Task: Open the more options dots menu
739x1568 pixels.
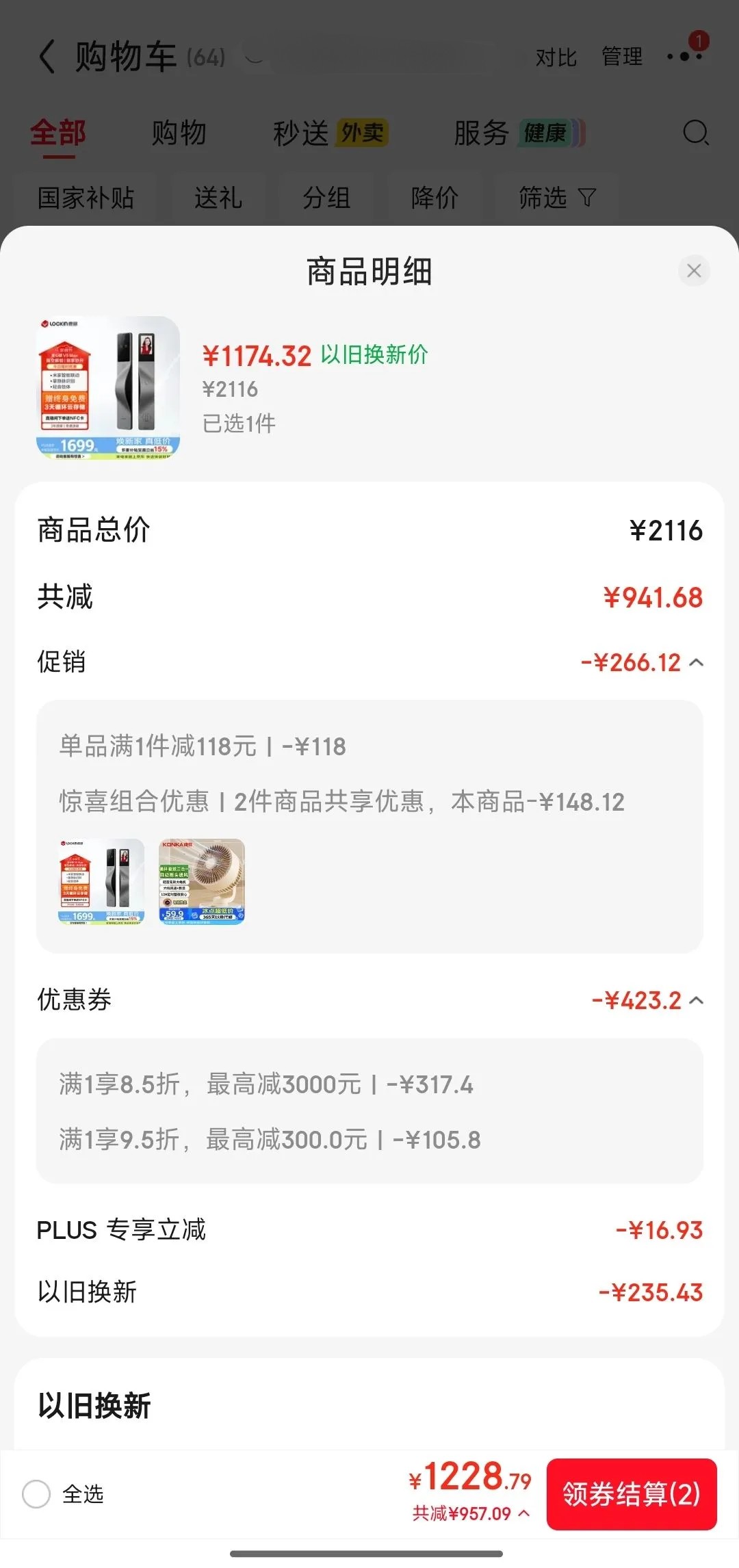Action: click(x=685, y=56)
